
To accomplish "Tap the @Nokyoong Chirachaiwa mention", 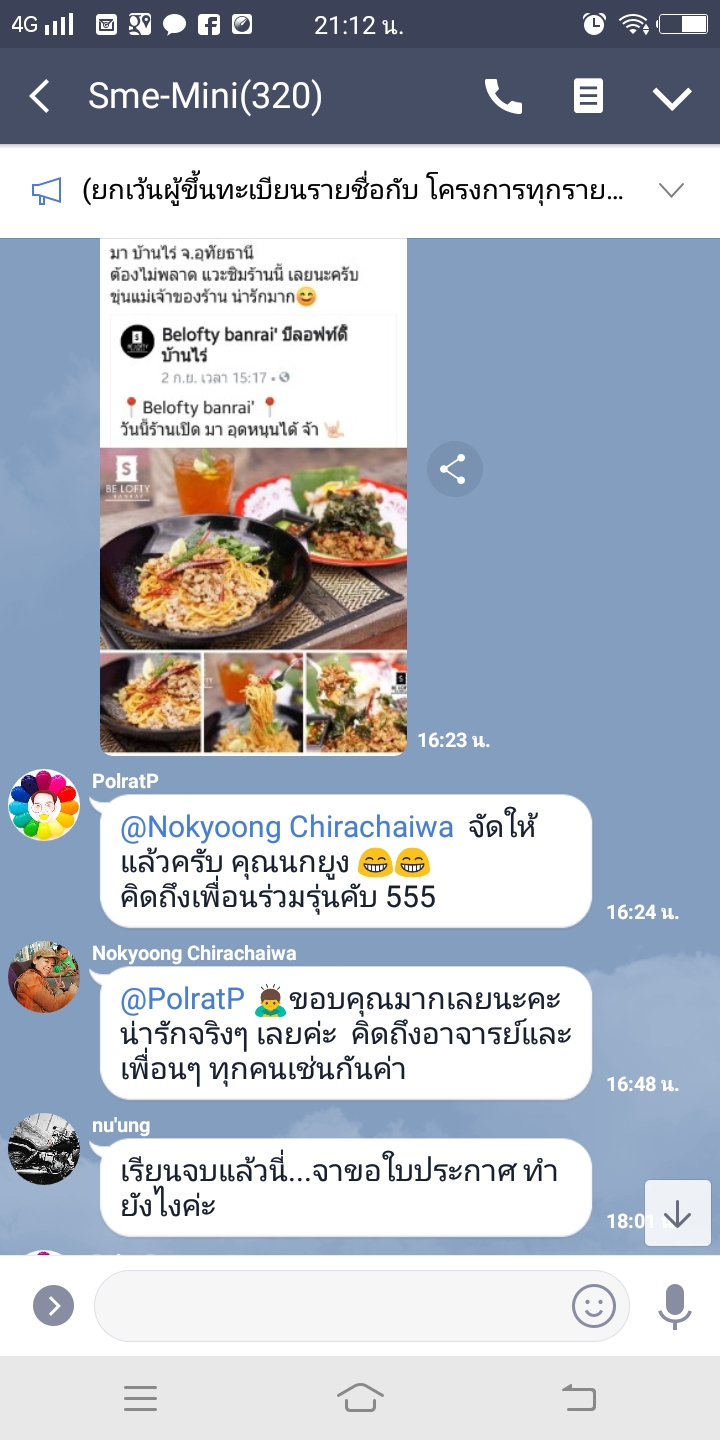I will (287, 827).
